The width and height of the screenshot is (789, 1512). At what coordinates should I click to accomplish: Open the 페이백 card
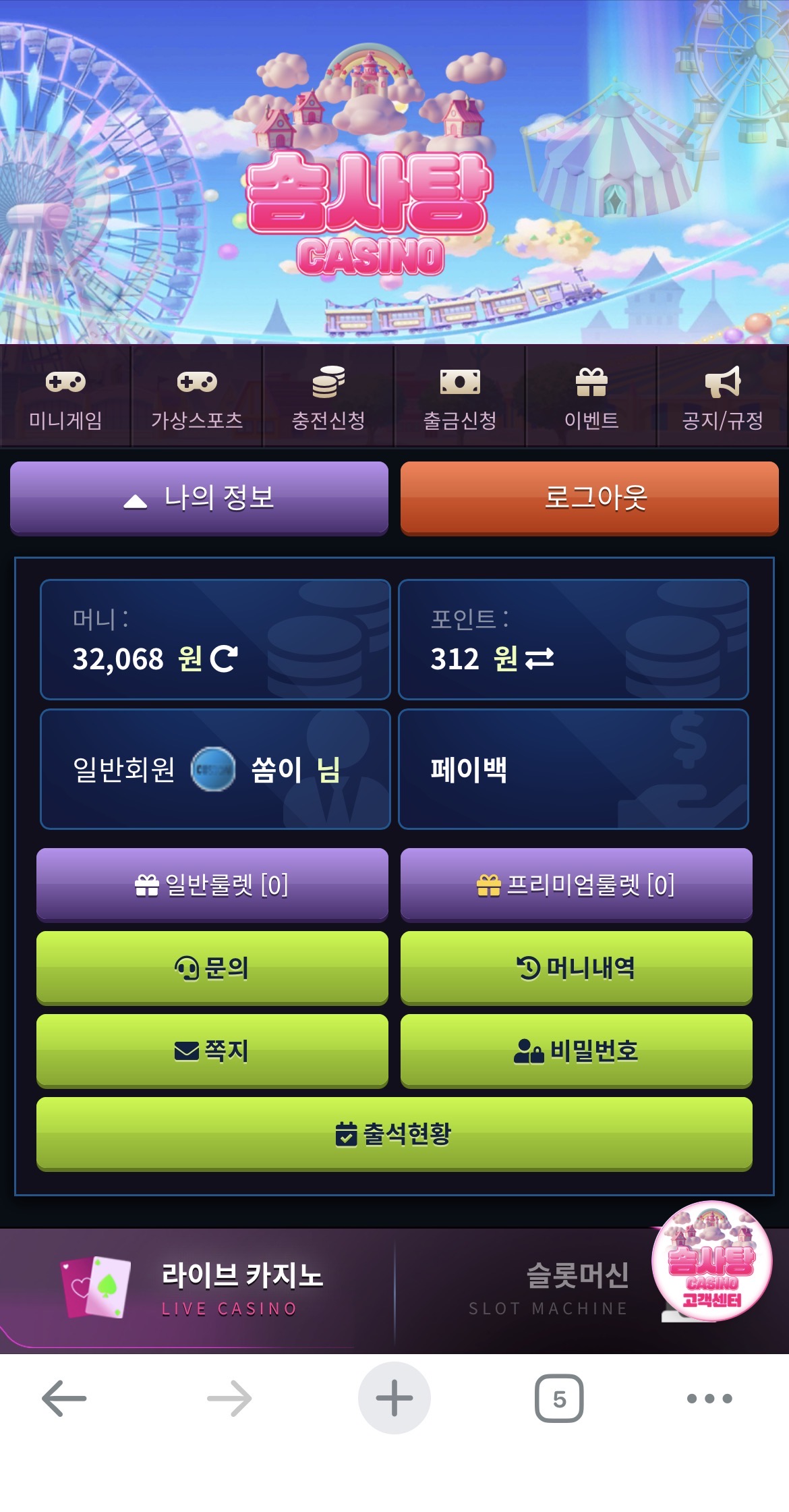point(573,769)
